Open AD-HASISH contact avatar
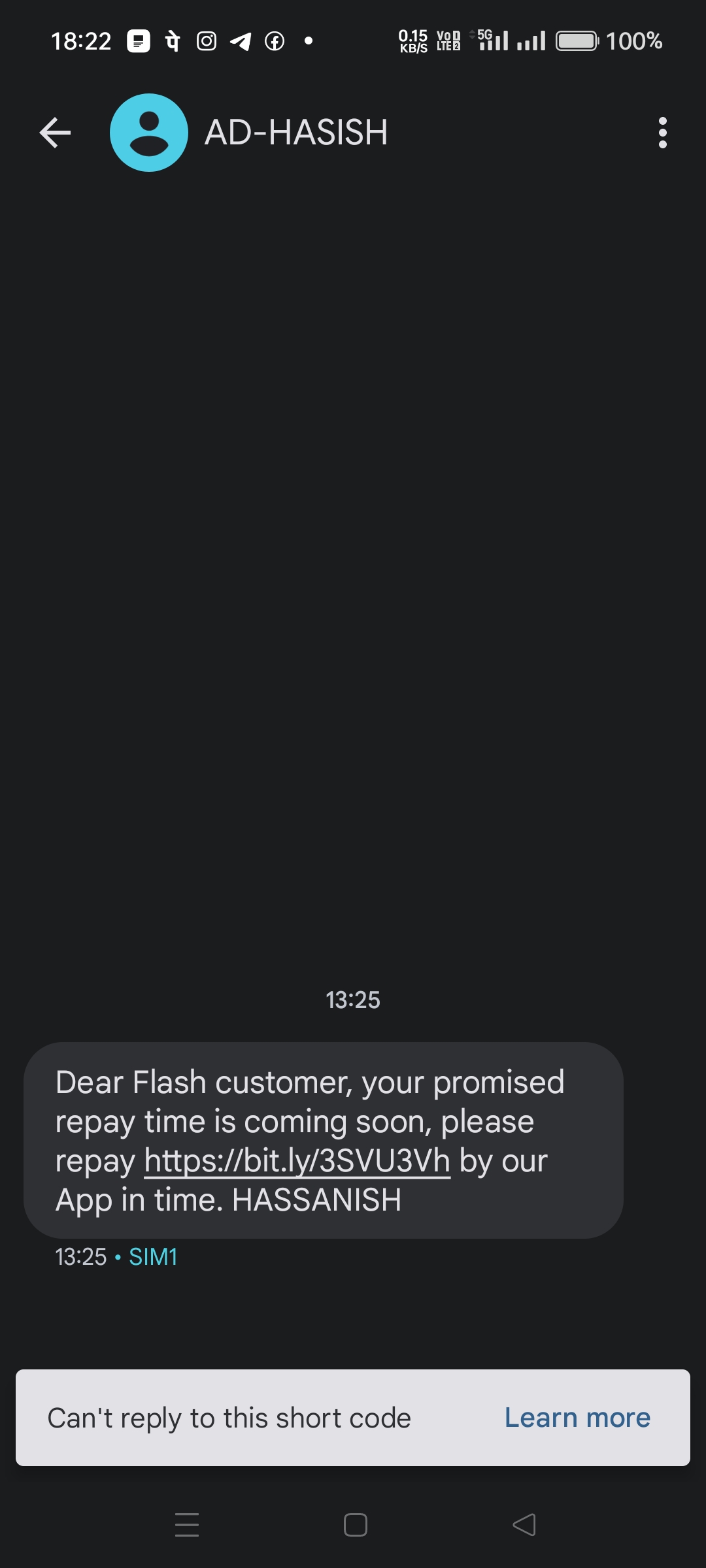This screenshot has width=706, height=1568. point(149,133)
